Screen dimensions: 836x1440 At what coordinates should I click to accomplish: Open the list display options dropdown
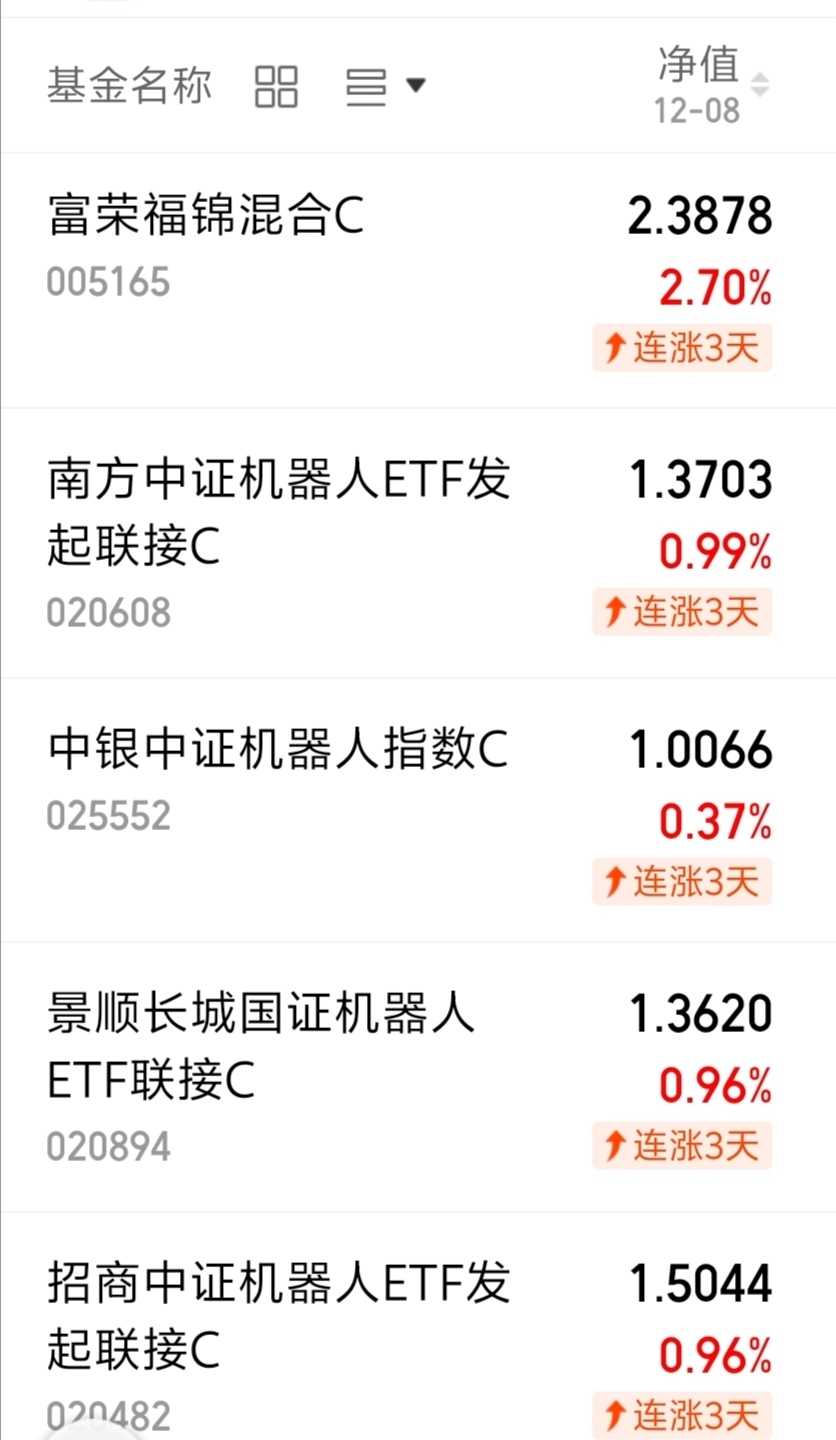point(385,86)
